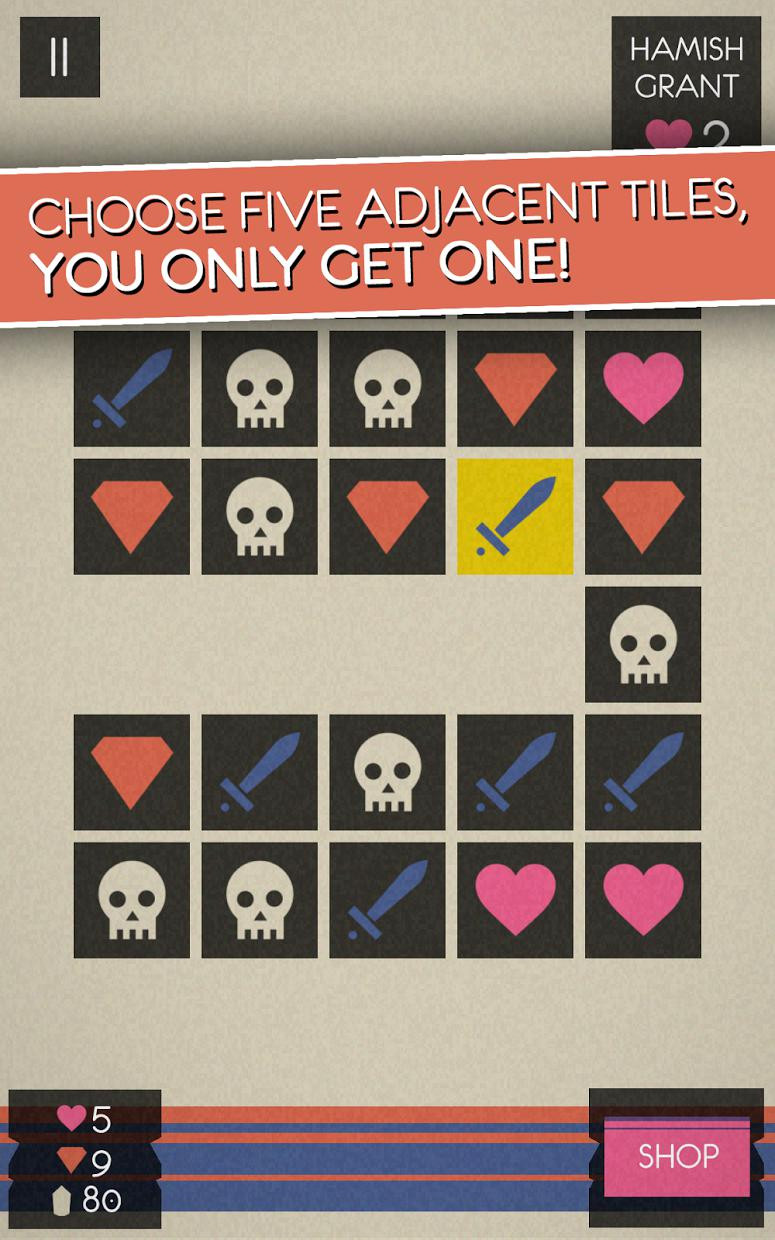Choose the lone skull tile in the near-empty row
This screenshot has width=775, height=1240.
pos(643,644)
